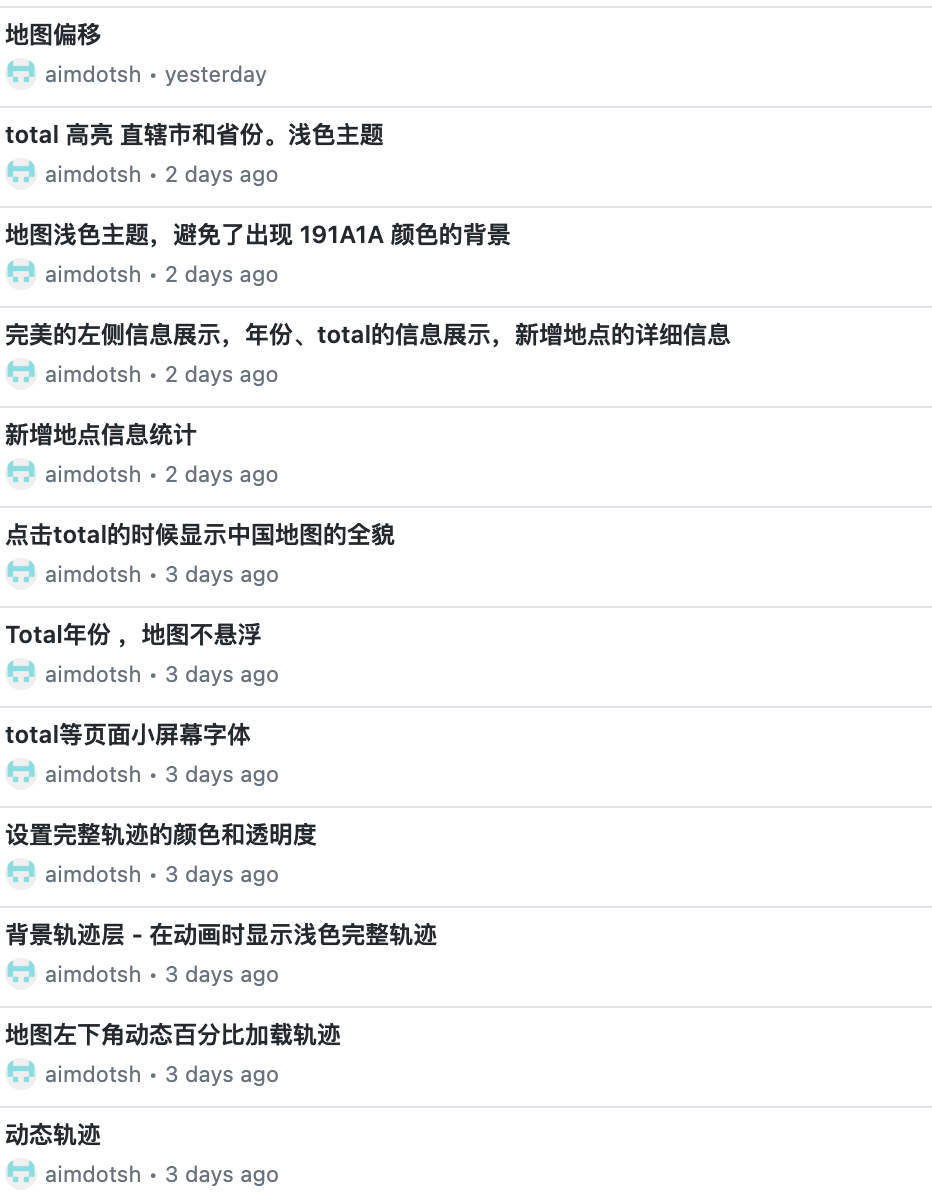932x1192 pixels.
Task: Open the 新增地点信息统计 commit
Action: [101, 435]
